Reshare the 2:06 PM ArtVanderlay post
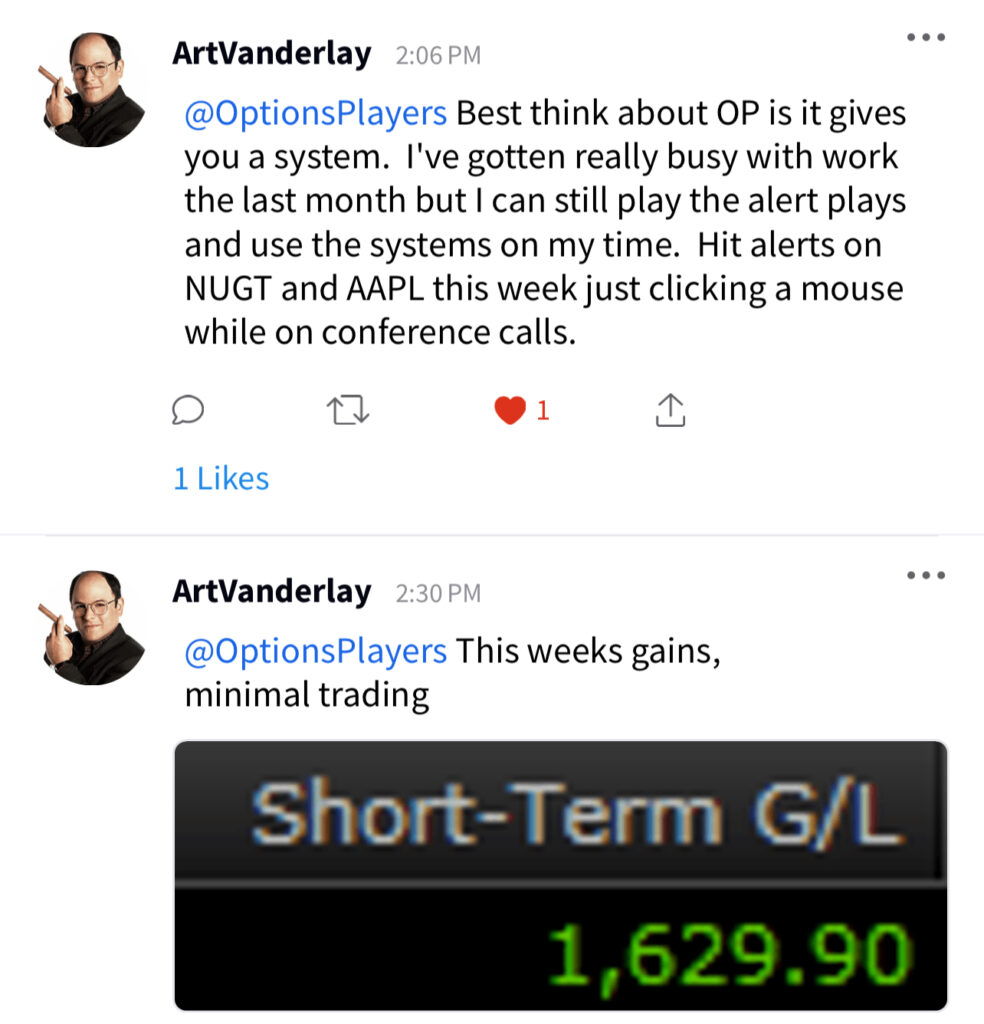The image size is (984, 1024). (x=348, y=410)
